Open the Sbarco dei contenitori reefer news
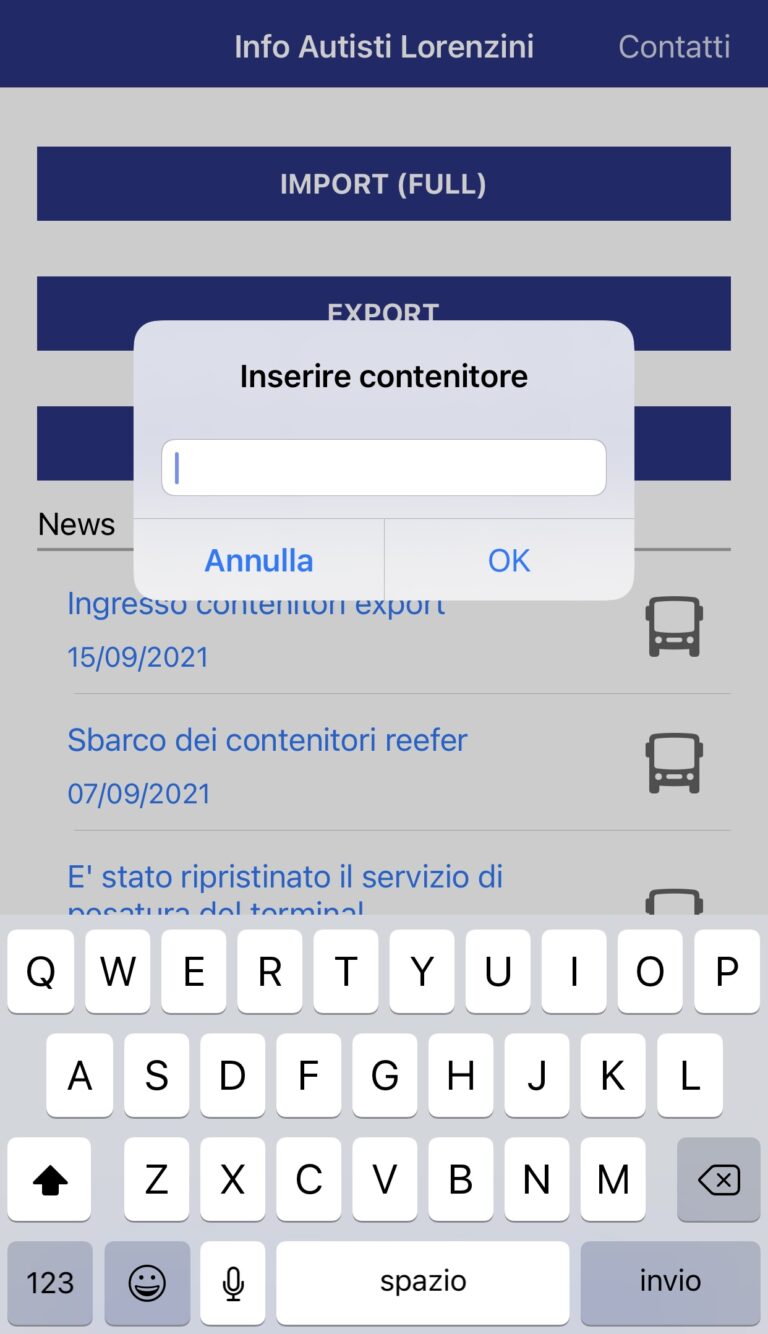 pos(267,741)
